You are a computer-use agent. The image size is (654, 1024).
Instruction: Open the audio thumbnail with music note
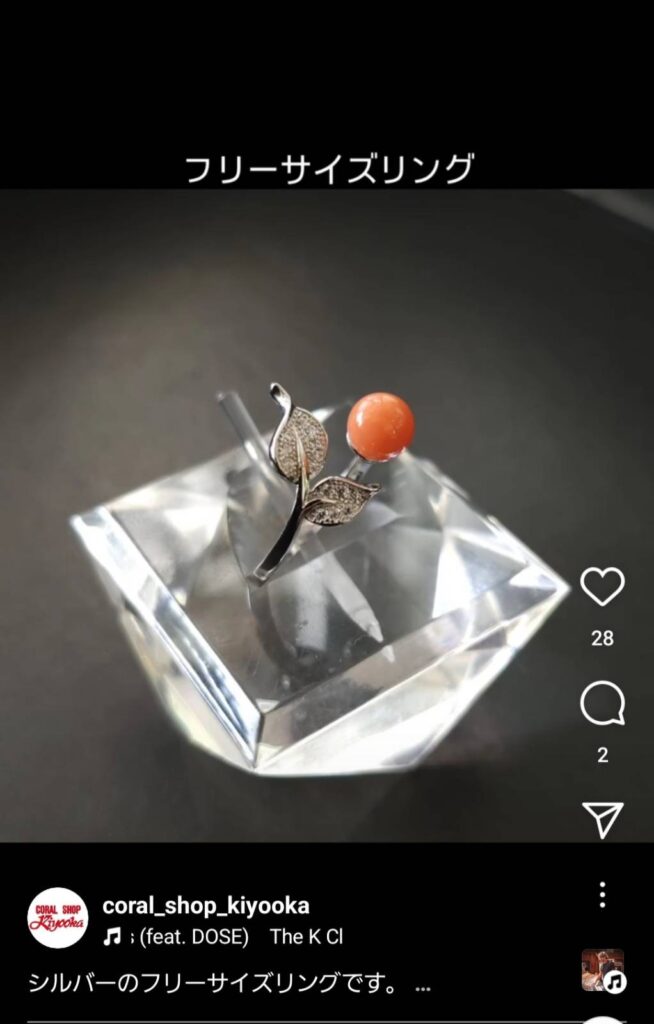(603, 970)
